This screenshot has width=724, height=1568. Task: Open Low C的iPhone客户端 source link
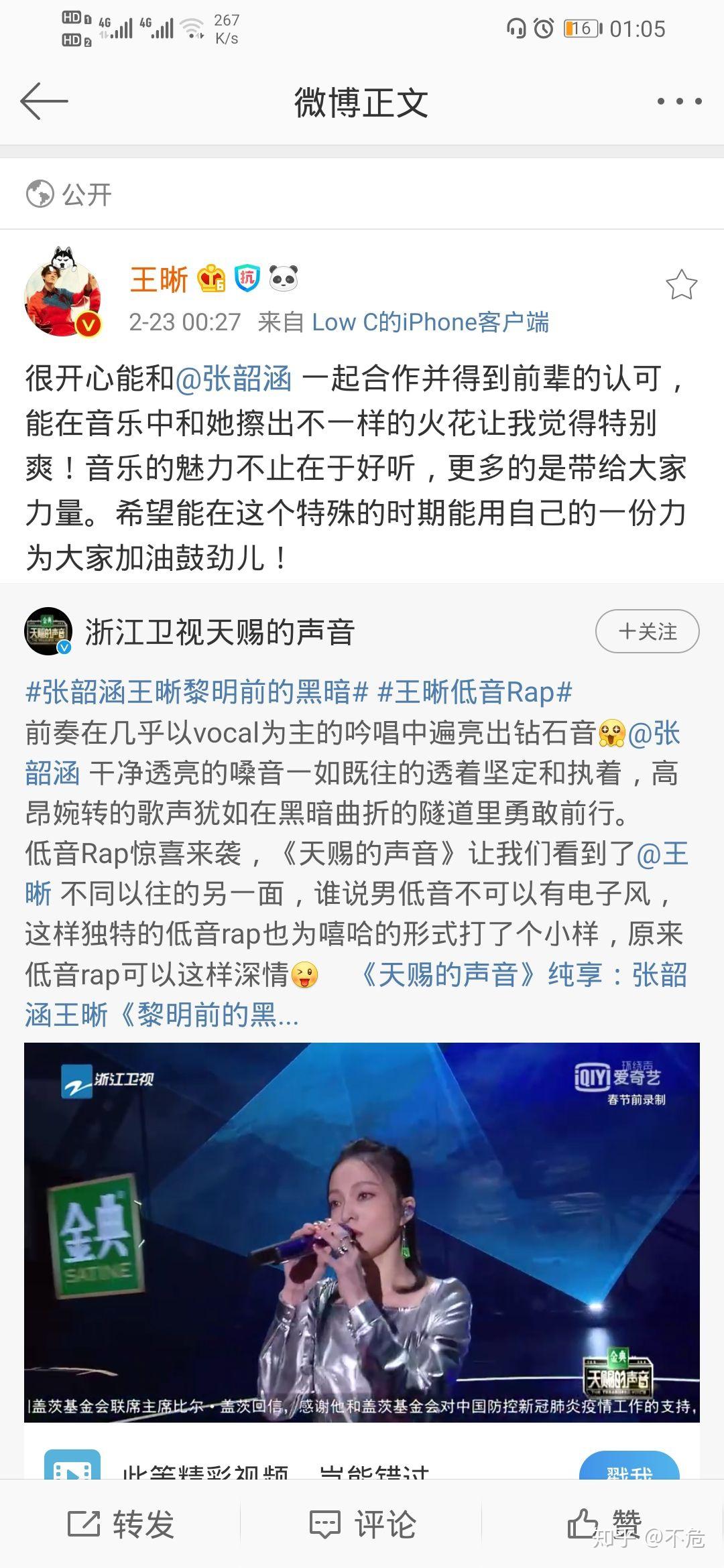[x=430, y=322]
